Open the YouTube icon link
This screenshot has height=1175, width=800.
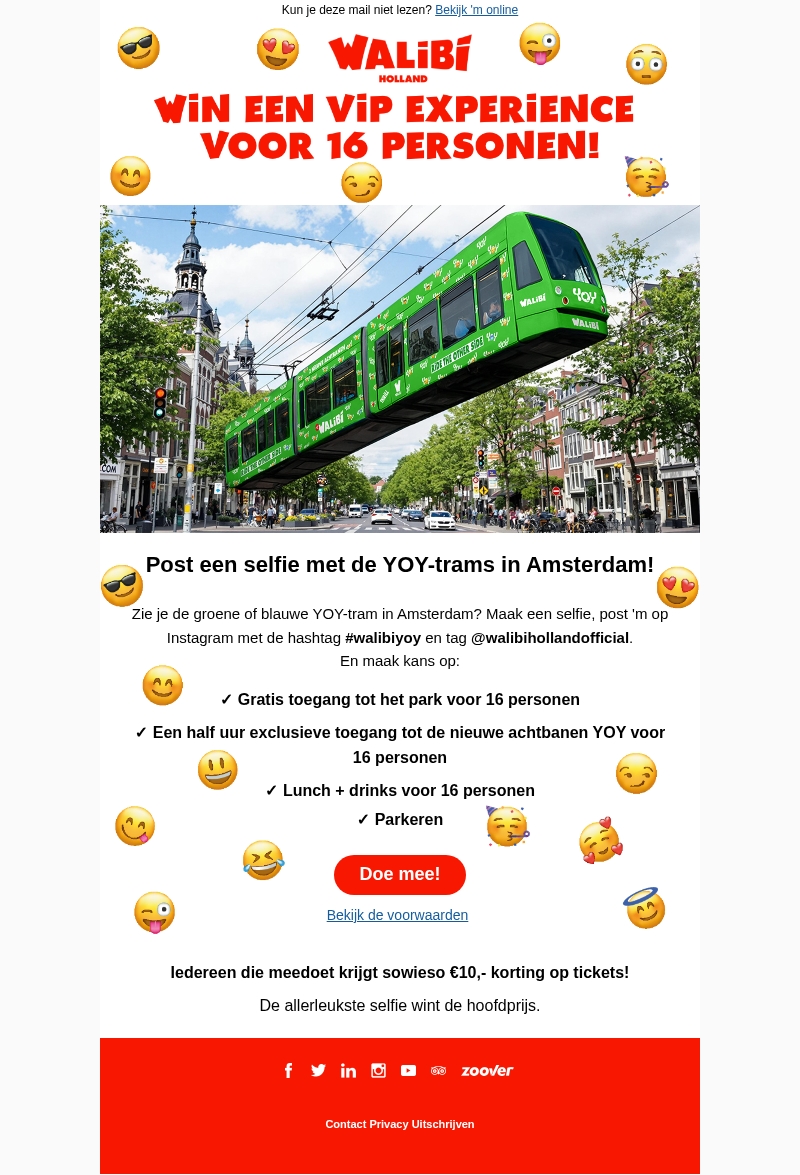[x=408, y=1070]
